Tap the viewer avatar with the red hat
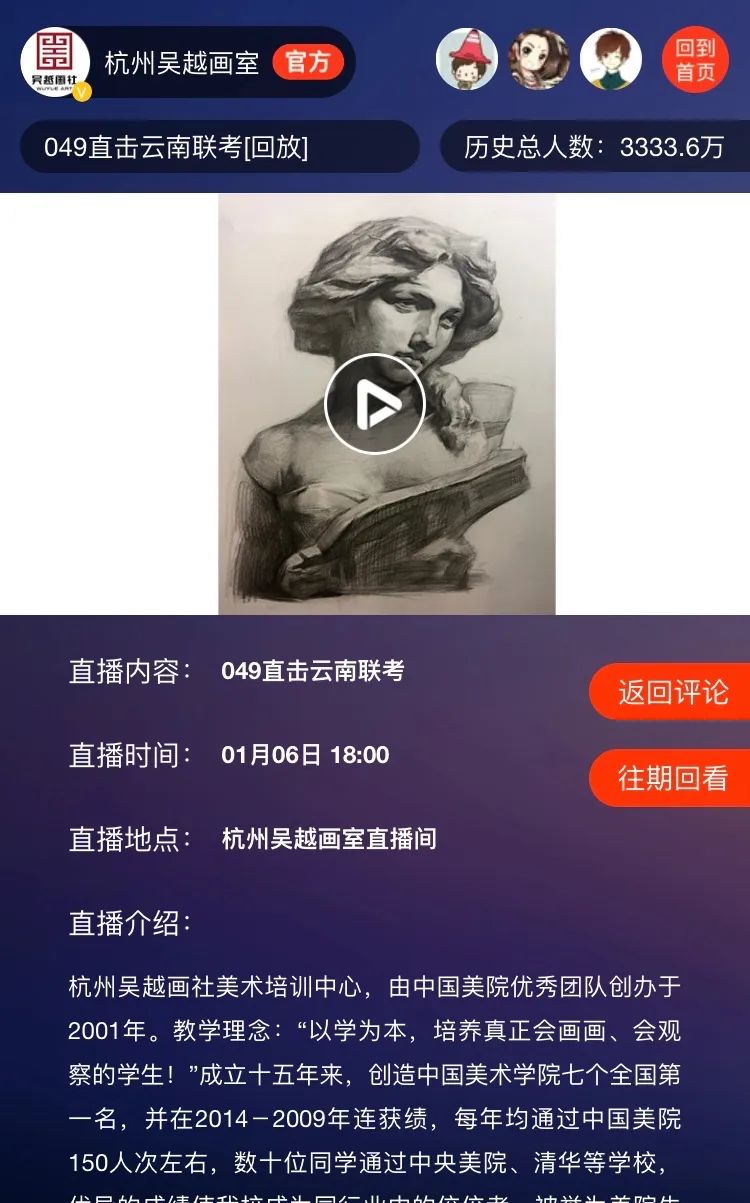 [x=467, y=60]
